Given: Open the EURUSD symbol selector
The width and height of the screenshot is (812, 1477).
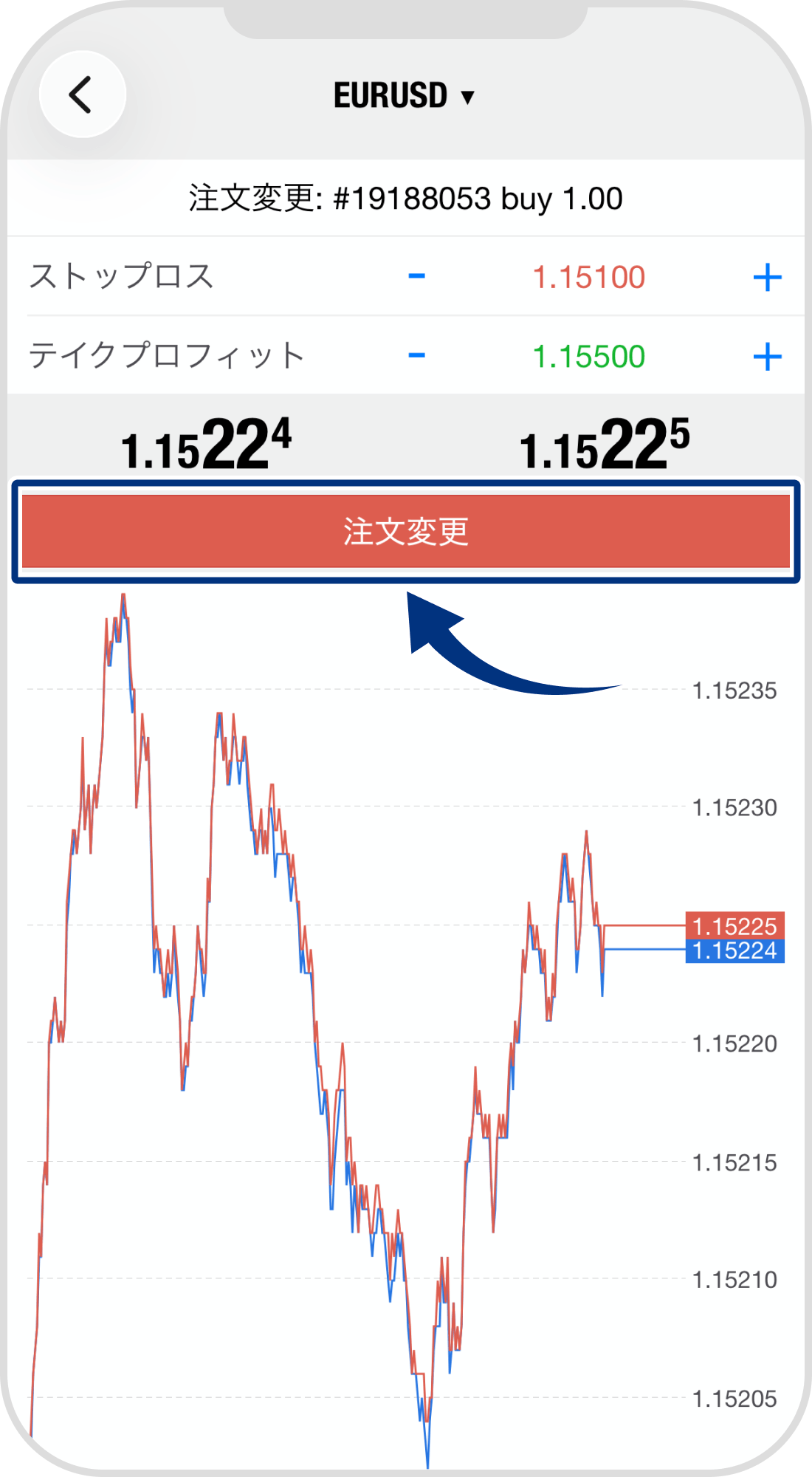Looking at the screenshot, I should point(391,95).
